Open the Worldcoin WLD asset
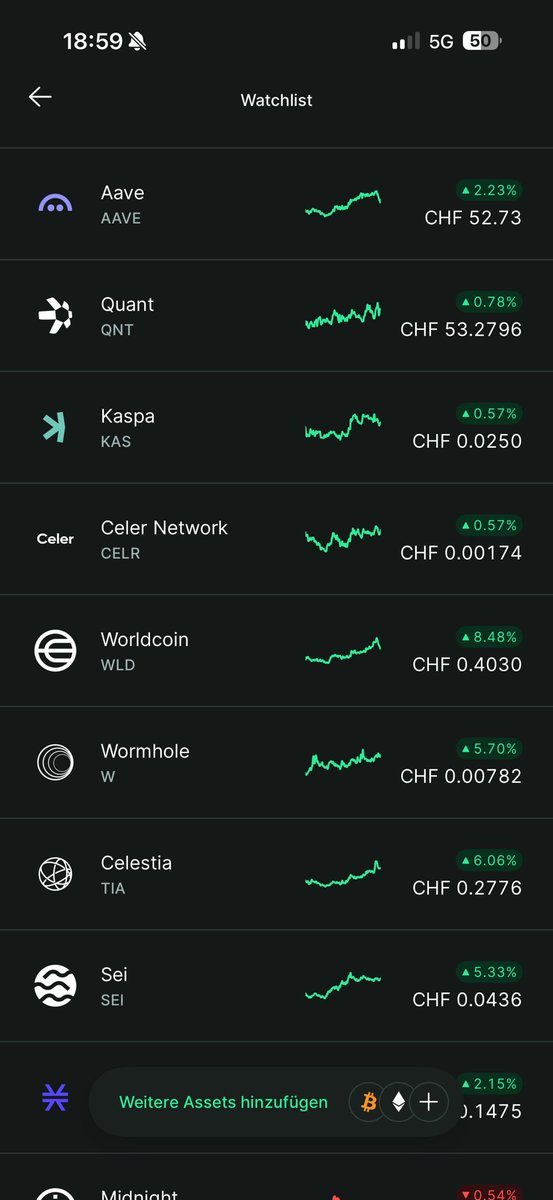The width and height of the screenshot is (553, 1200). click(276, 652)
